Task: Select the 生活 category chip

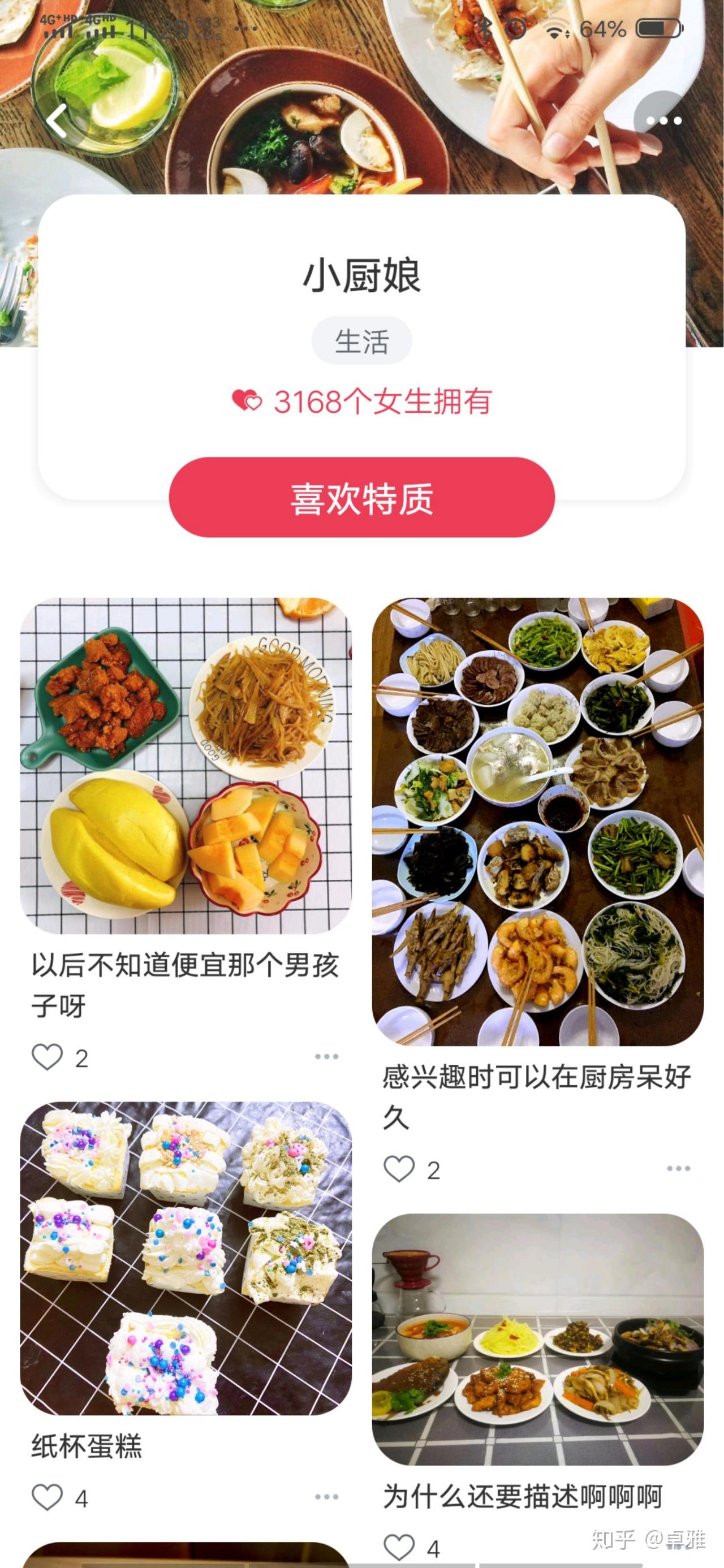Action: click(x=361, y=341)
